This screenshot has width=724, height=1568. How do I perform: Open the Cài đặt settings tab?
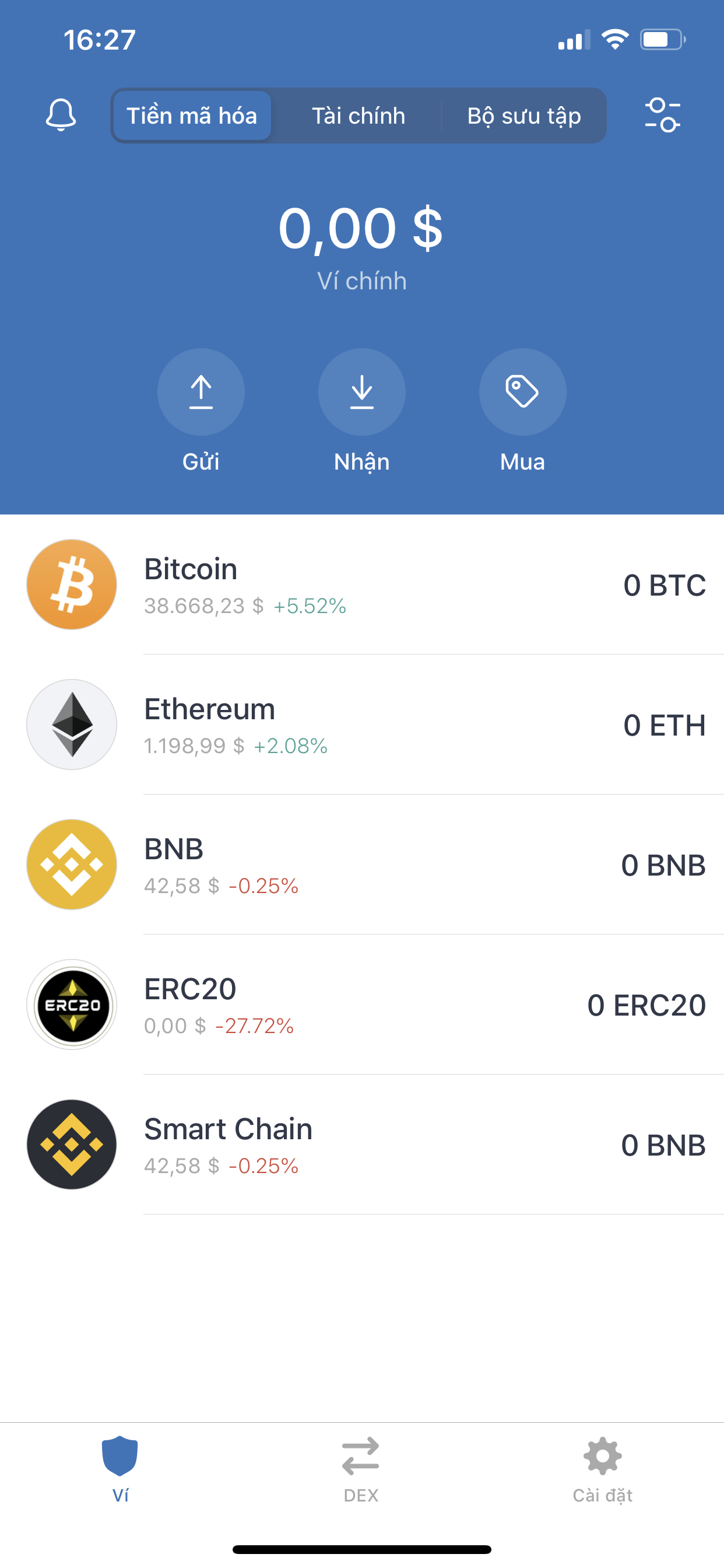(x=602, y=1468)
